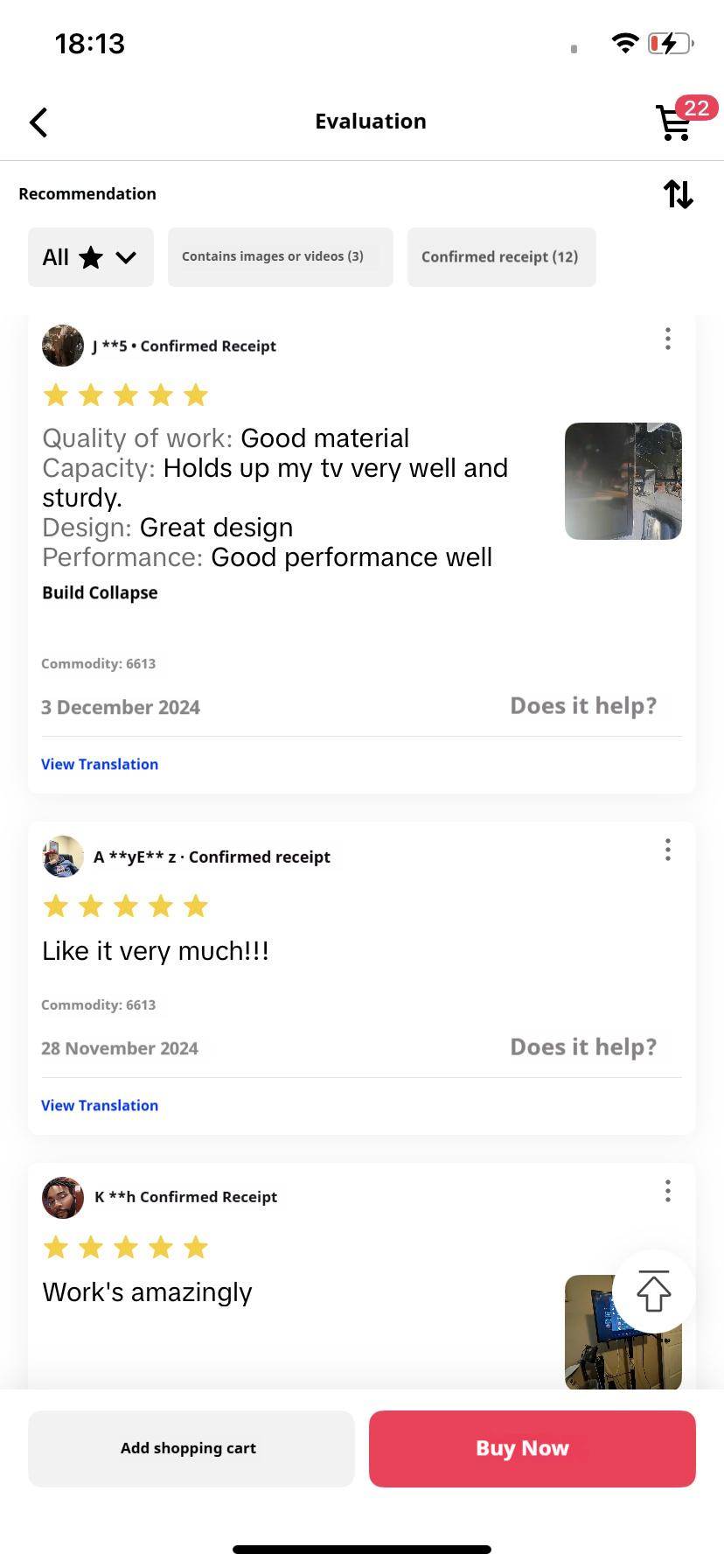Add this item to the shopping cart
The image size is (724, 1568).
point(191,1449)
